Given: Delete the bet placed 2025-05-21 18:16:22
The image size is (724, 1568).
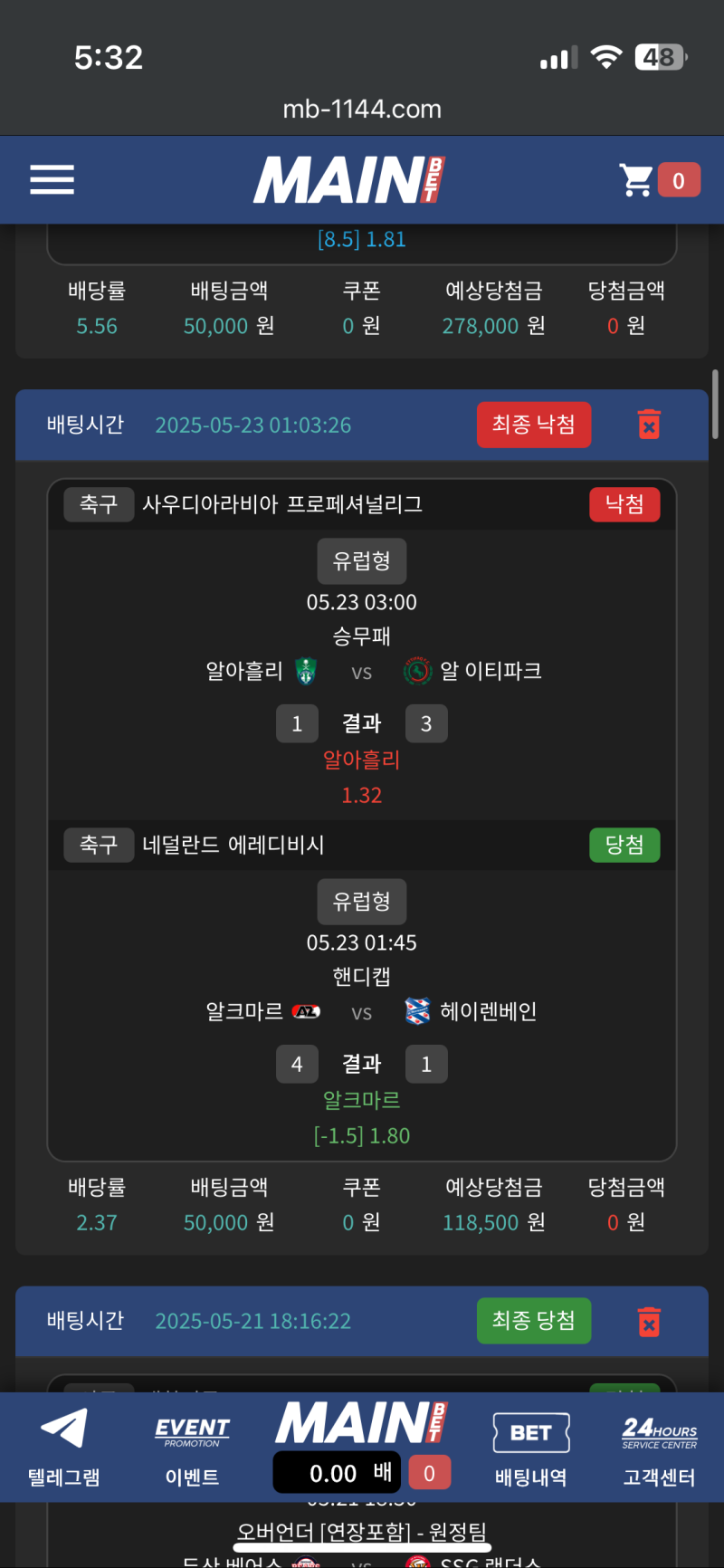Looking at the screenshot, I should (x=649, y=1322).
